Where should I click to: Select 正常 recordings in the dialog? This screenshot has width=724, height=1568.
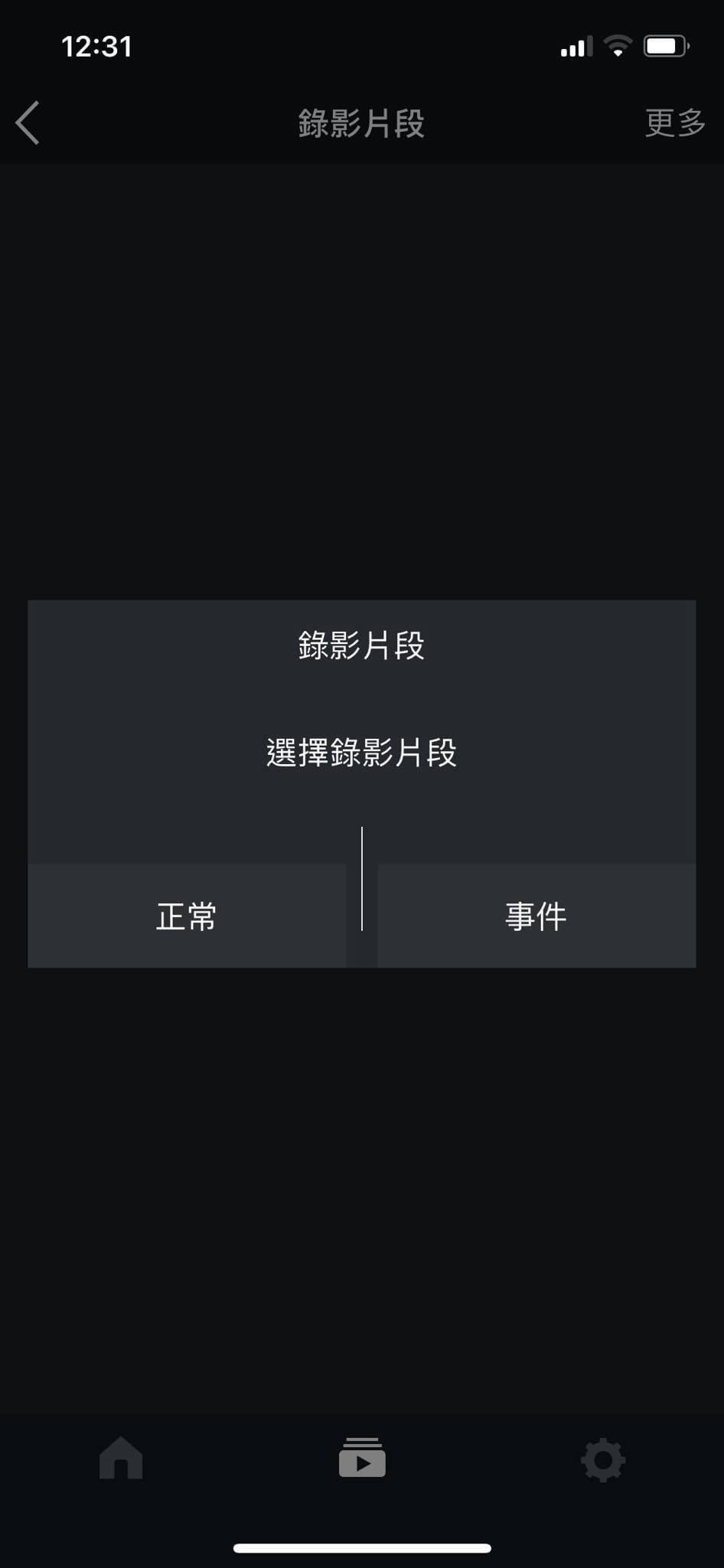click(187, 916)
